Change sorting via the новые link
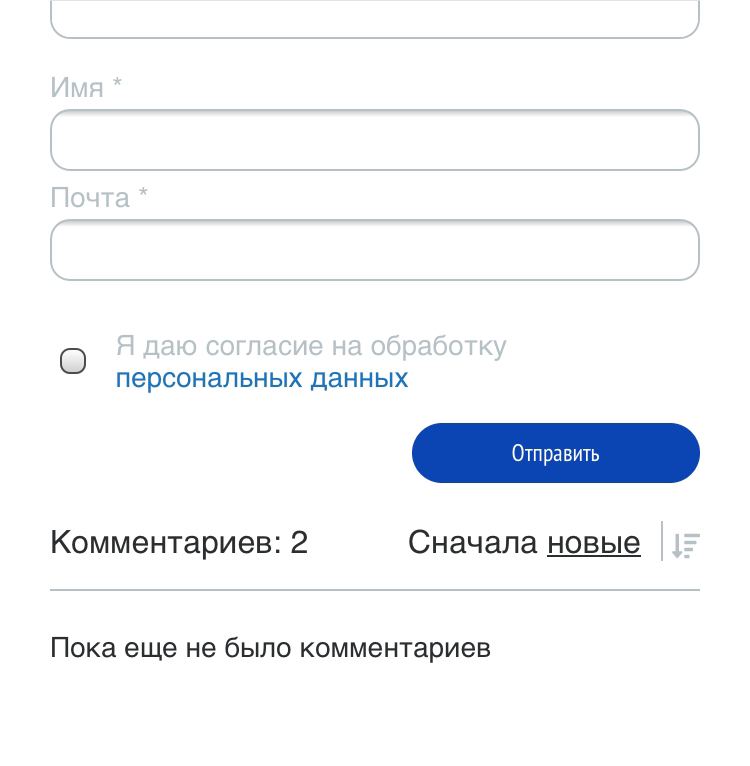 pyautogui.click(x=593, y=543)
